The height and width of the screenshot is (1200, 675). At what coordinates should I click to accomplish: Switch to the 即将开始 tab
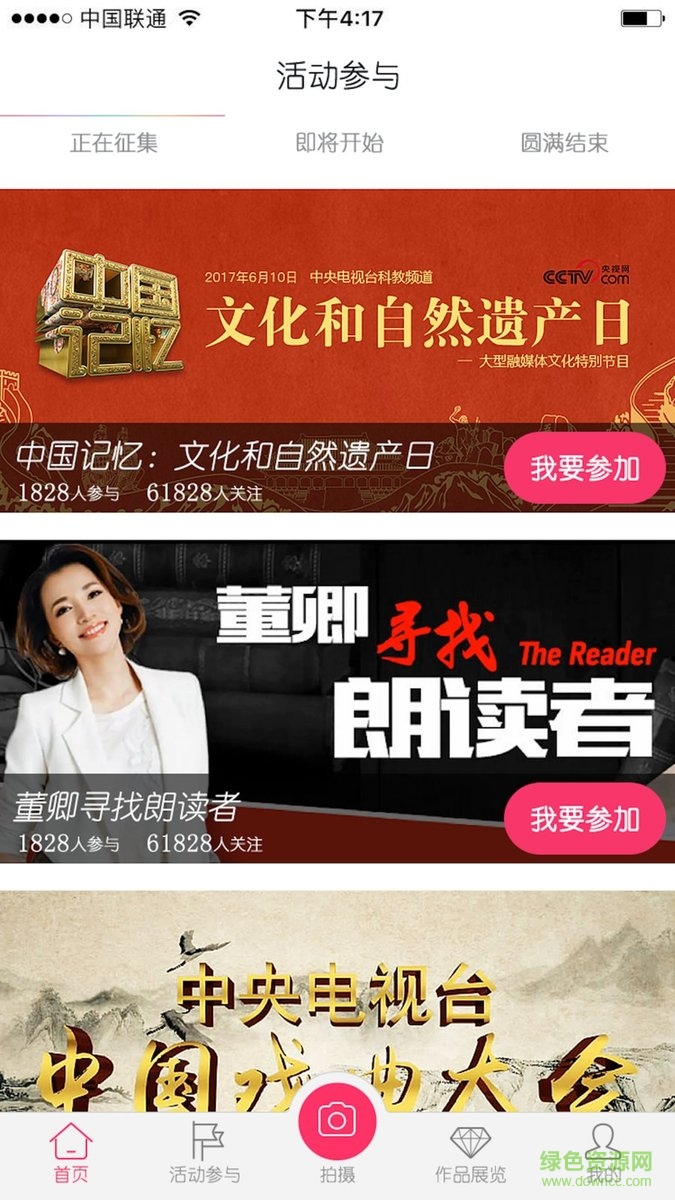coord(339,143)
